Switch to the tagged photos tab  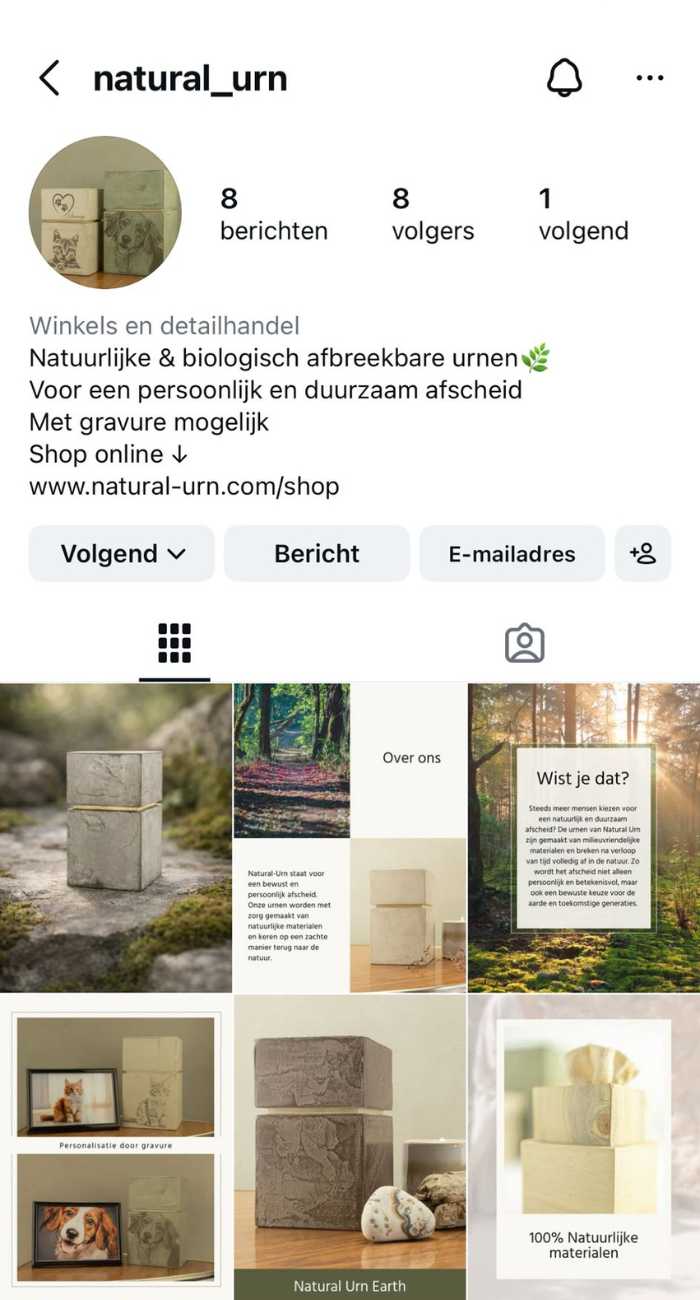524,644
